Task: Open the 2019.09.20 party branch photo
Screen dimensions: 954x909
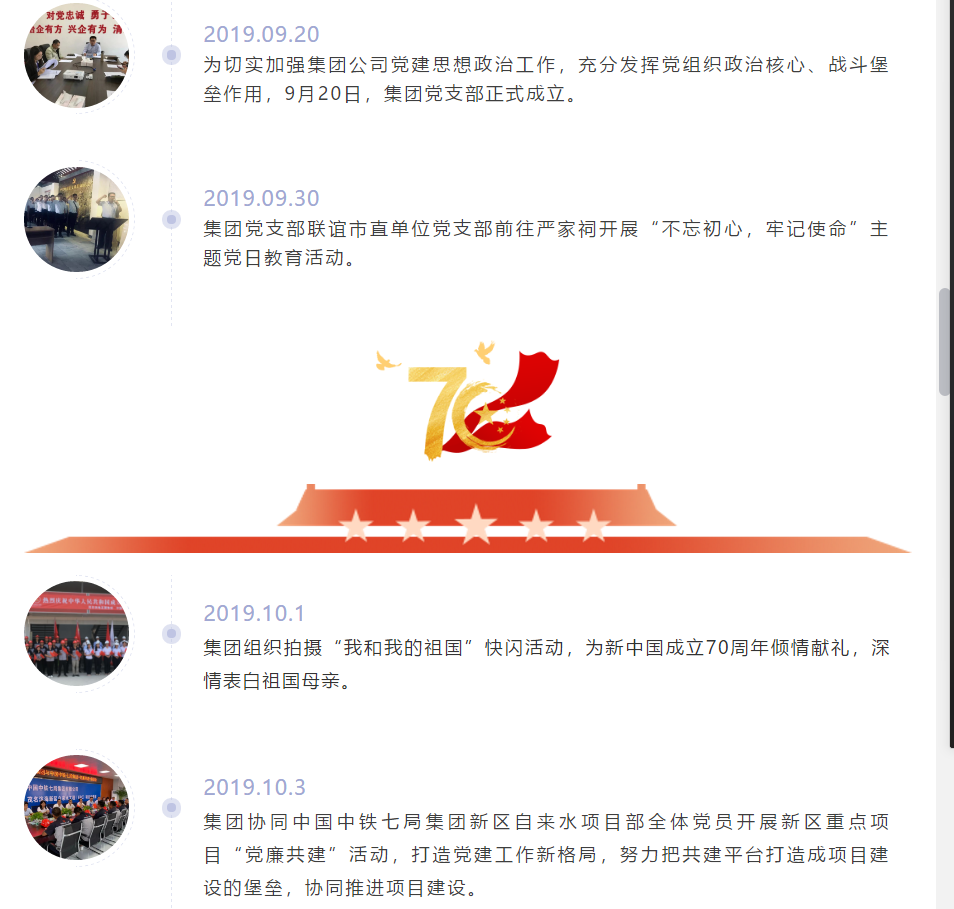Action: pos(76,57)
